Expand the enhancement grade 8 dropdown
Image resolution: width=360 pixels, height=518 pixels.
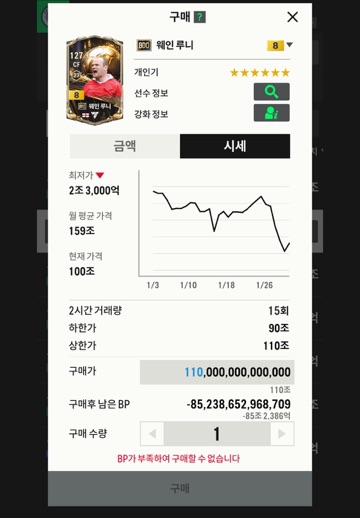pos(280,45)
